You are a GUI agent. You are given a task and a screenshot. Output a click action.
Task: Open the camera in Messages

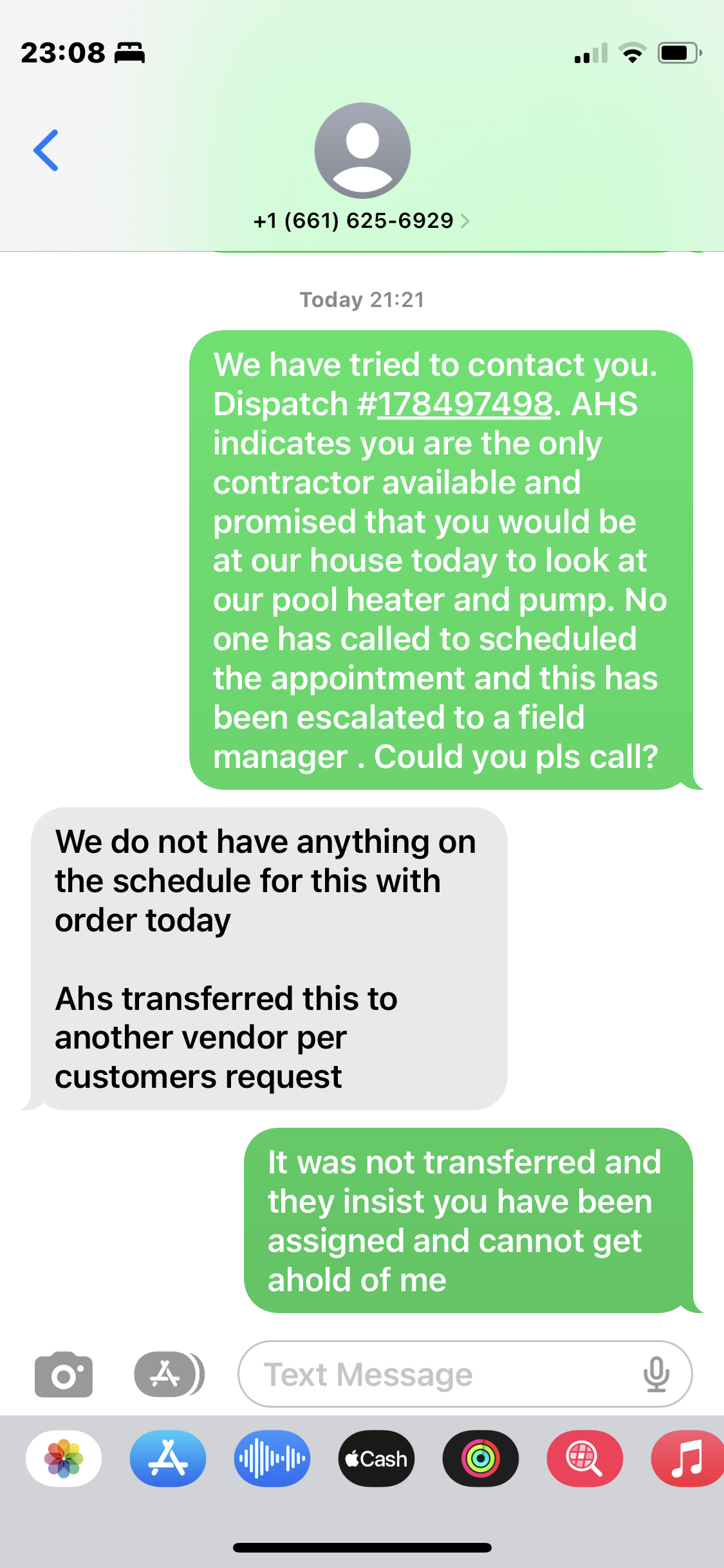pos(62,1374)
